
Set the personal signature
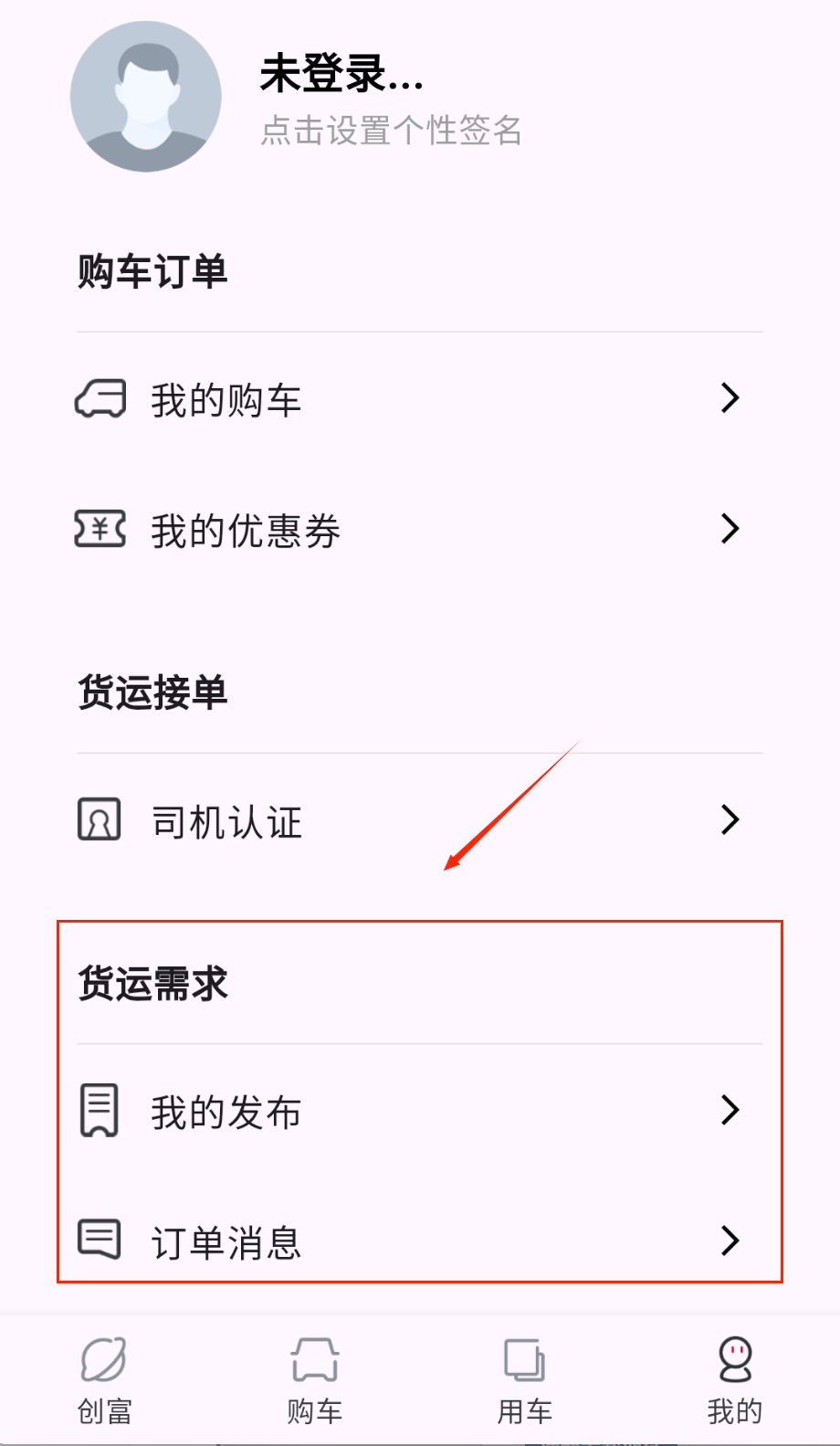(x=391, y=131)
